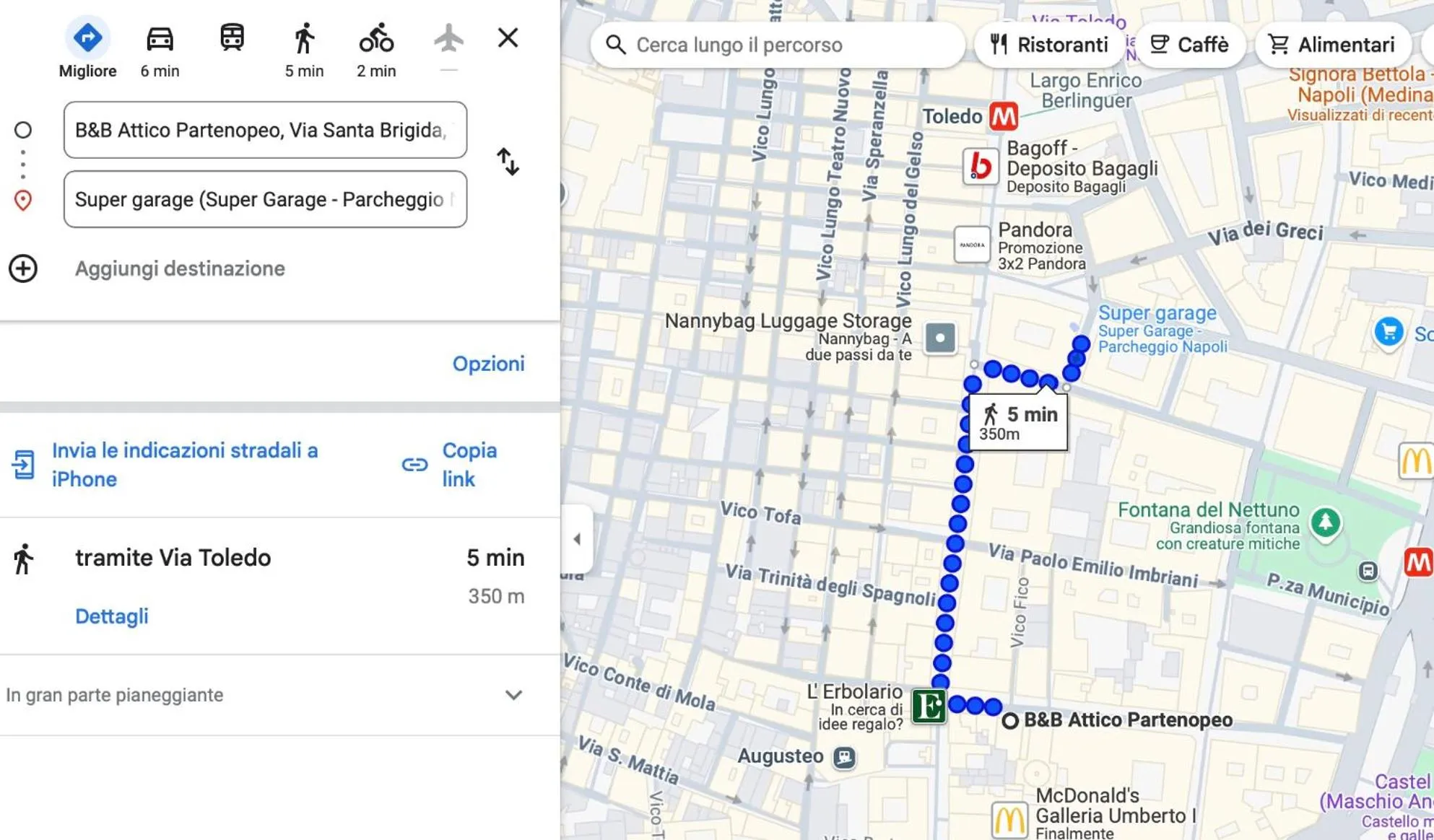This screenshot has height=840, width=1434.
Task: Tap the Cerca lungo il percorso search box
Action: 777,45
